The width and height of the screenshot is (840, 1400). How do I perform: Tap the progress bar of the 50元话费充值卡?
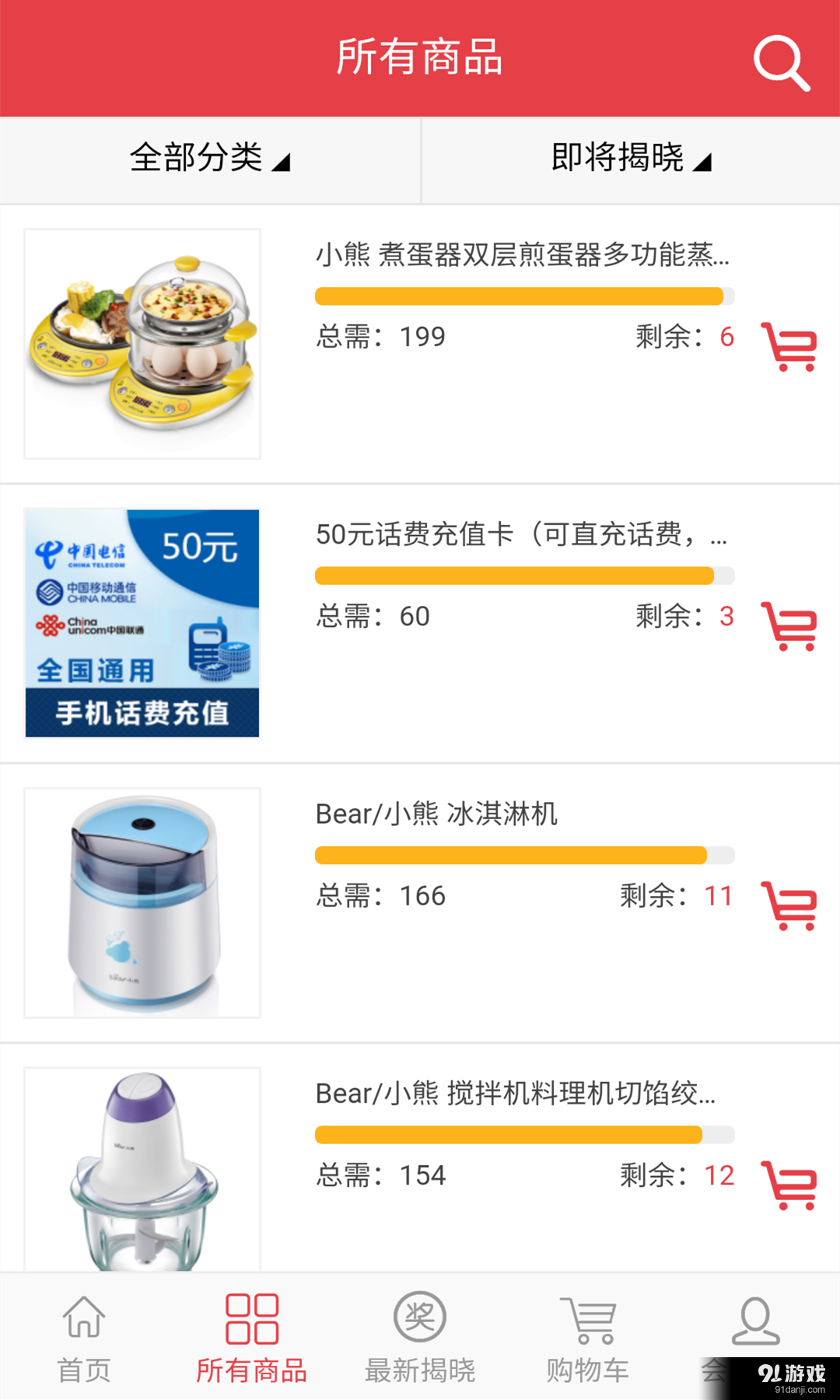coord(523,576)
